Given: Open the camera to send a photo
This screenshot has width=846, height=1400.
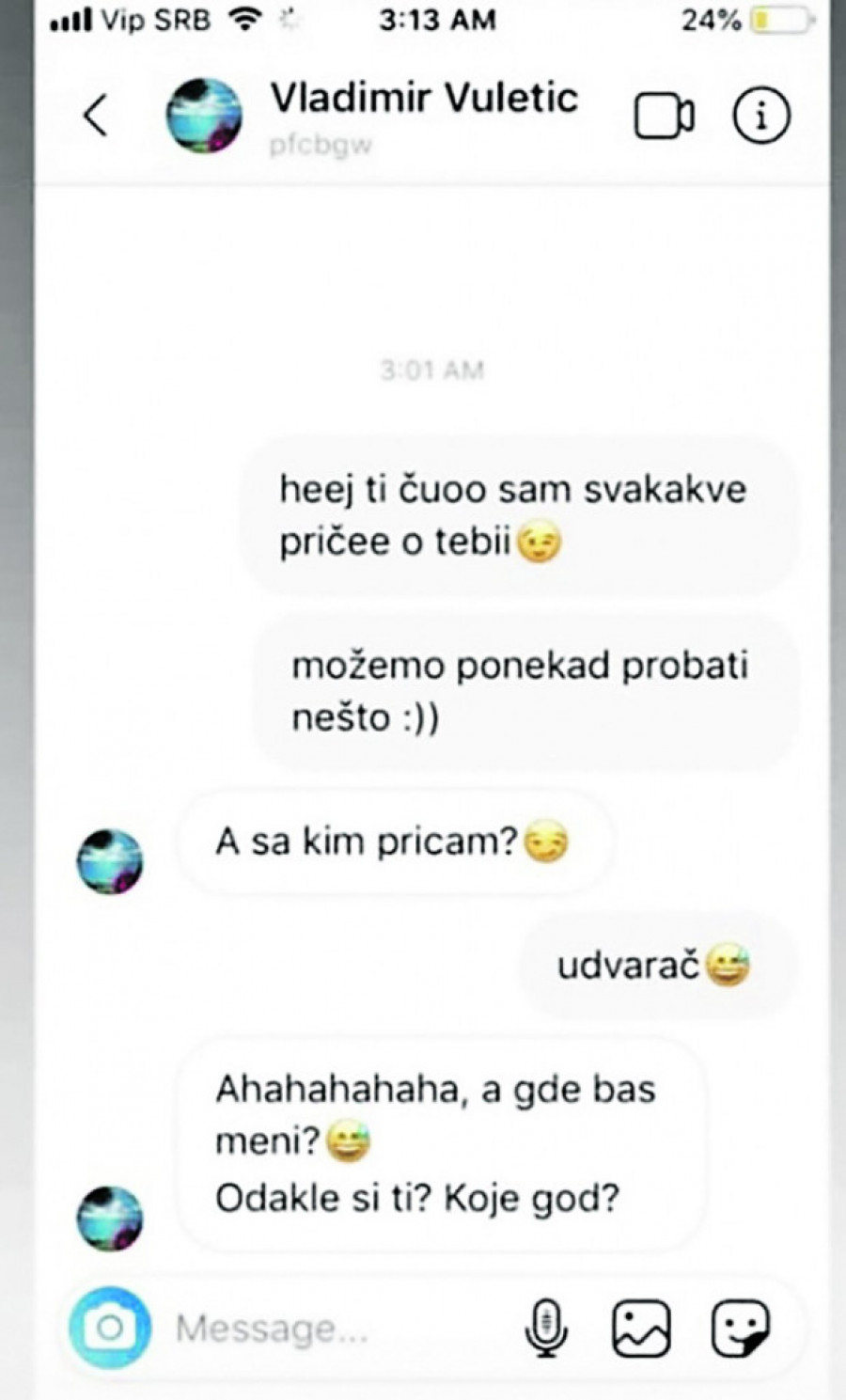Looking at the screenshot, I should tap(110, 1328).
